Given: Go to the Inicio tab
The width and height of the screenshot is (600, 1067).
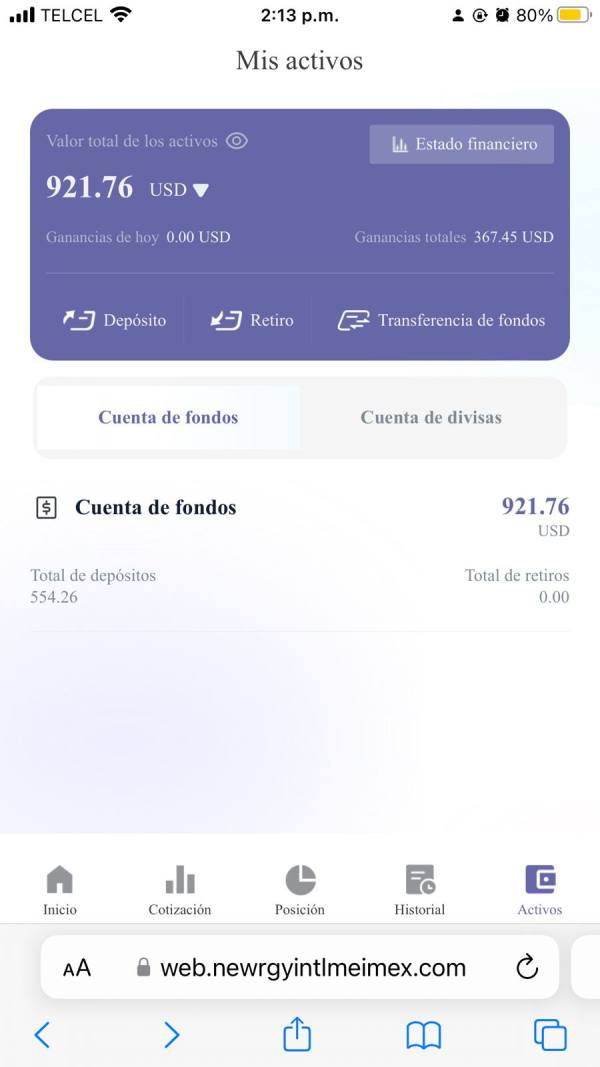Looking at the screenshot, I should 60,890.
